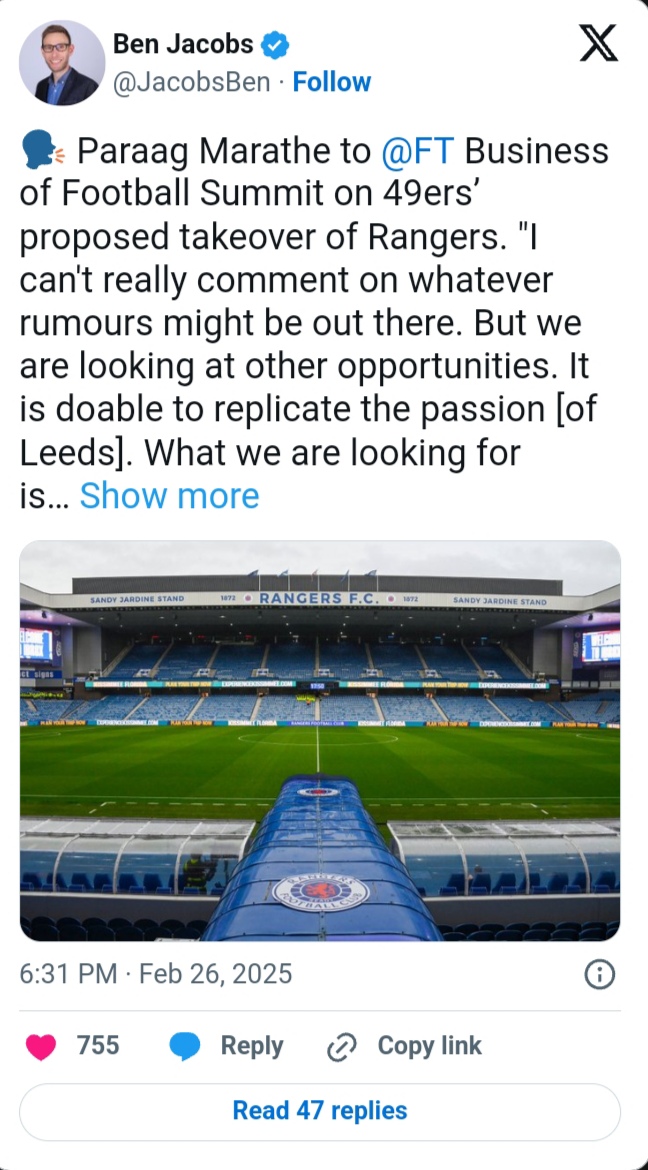
Task: Expand tweet with Show more
Action: click(x=169, y=495)
